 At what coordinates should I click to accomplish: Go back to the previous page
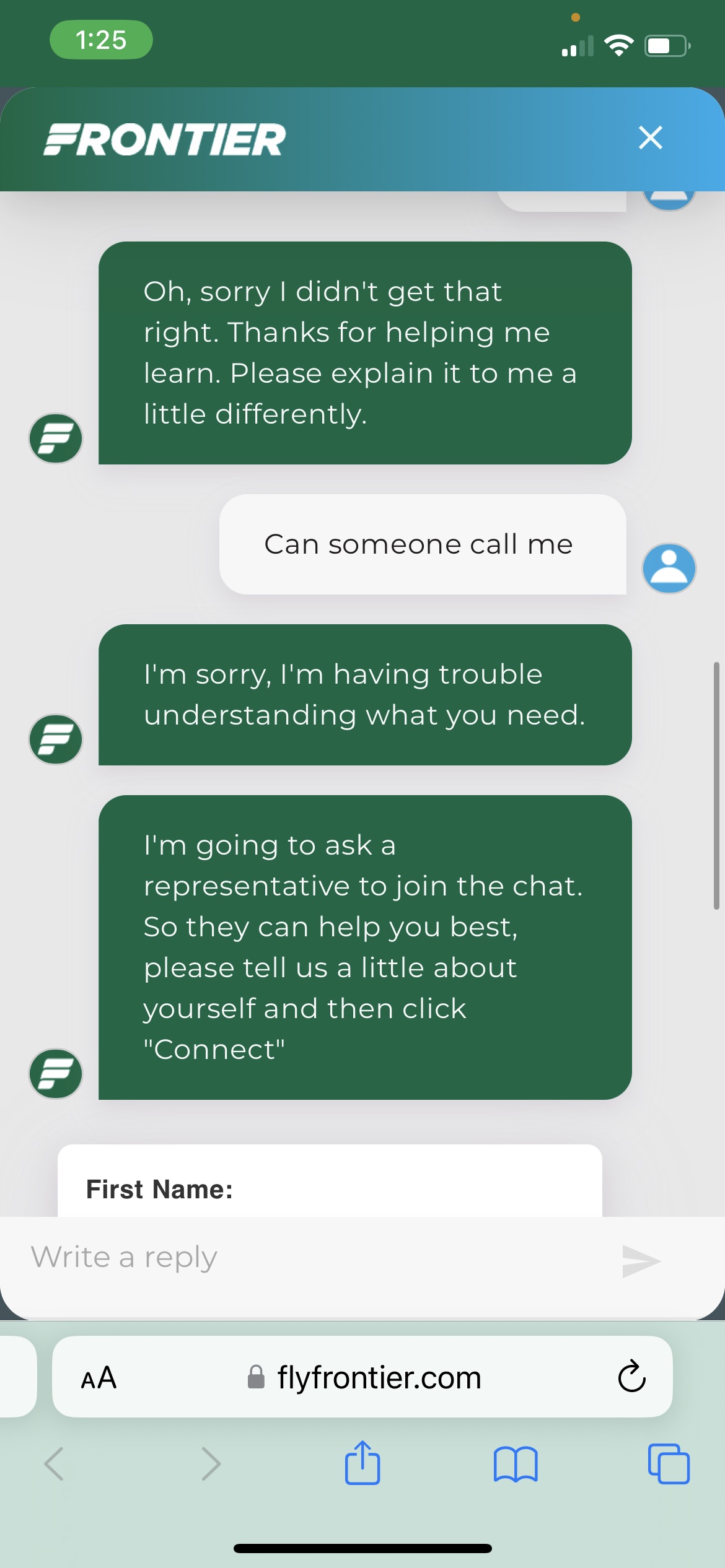[55, 1464]
